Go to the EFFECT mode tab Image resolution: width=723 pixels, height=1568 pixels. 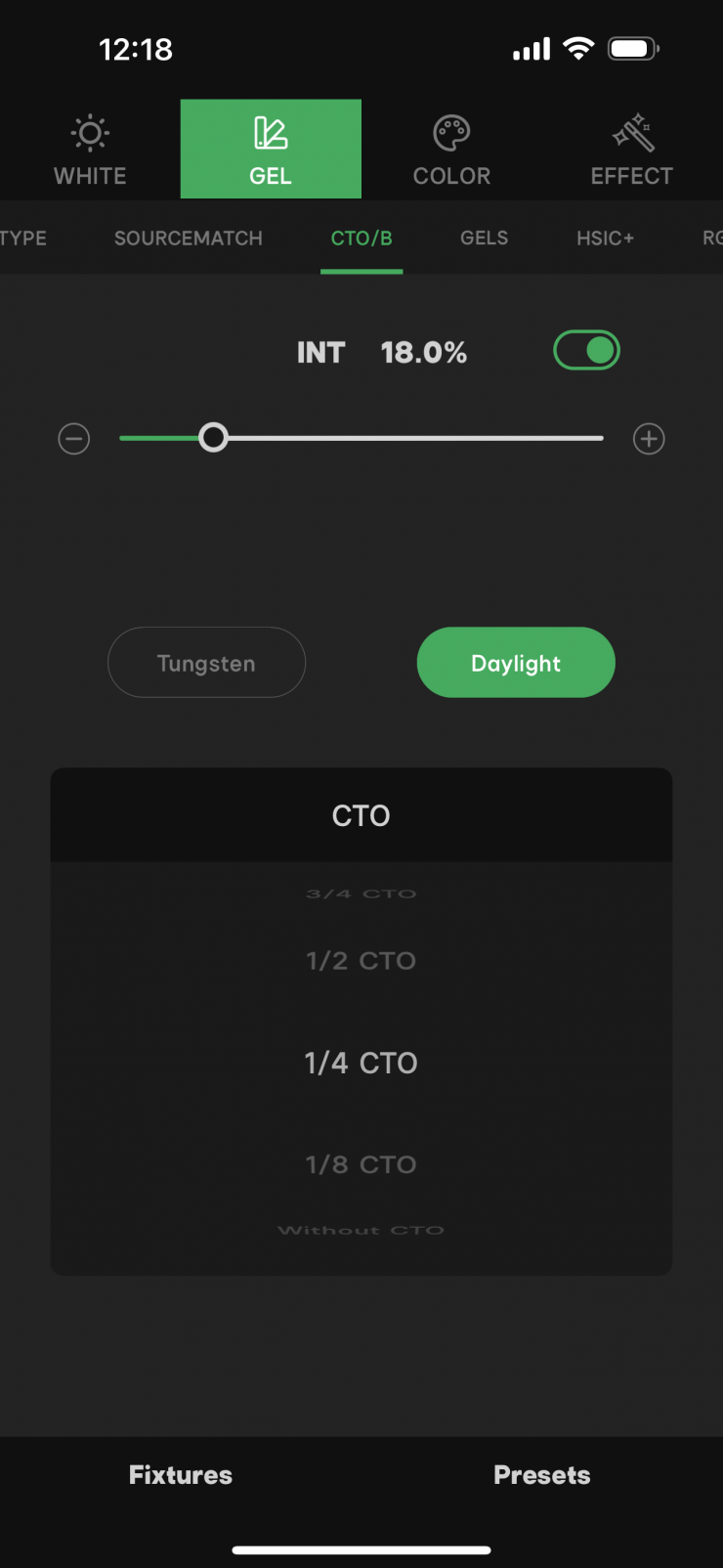pyautogui.click(x=632, y=151)
